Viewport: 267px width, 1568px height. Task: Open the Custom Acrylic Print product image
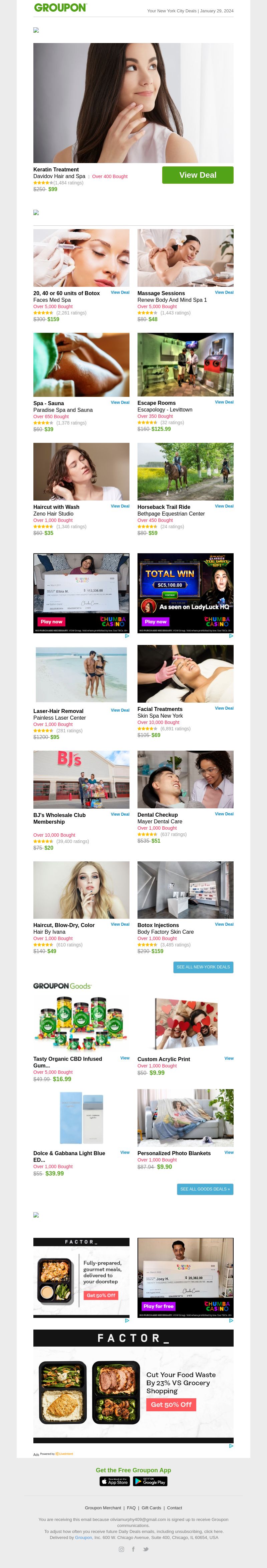(185, 1024)
